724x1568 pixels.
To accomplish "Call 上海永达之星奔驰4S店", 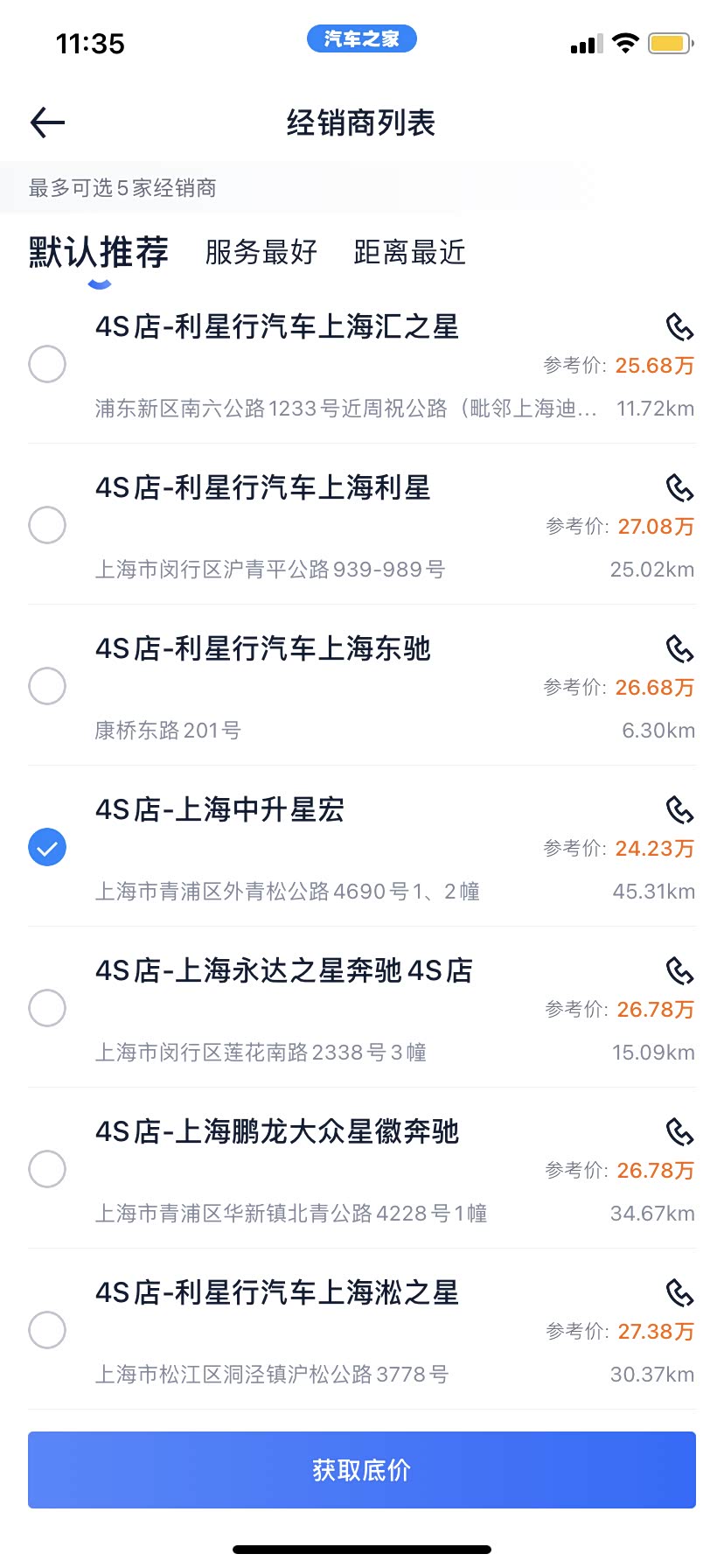I will tap(679, 970).
